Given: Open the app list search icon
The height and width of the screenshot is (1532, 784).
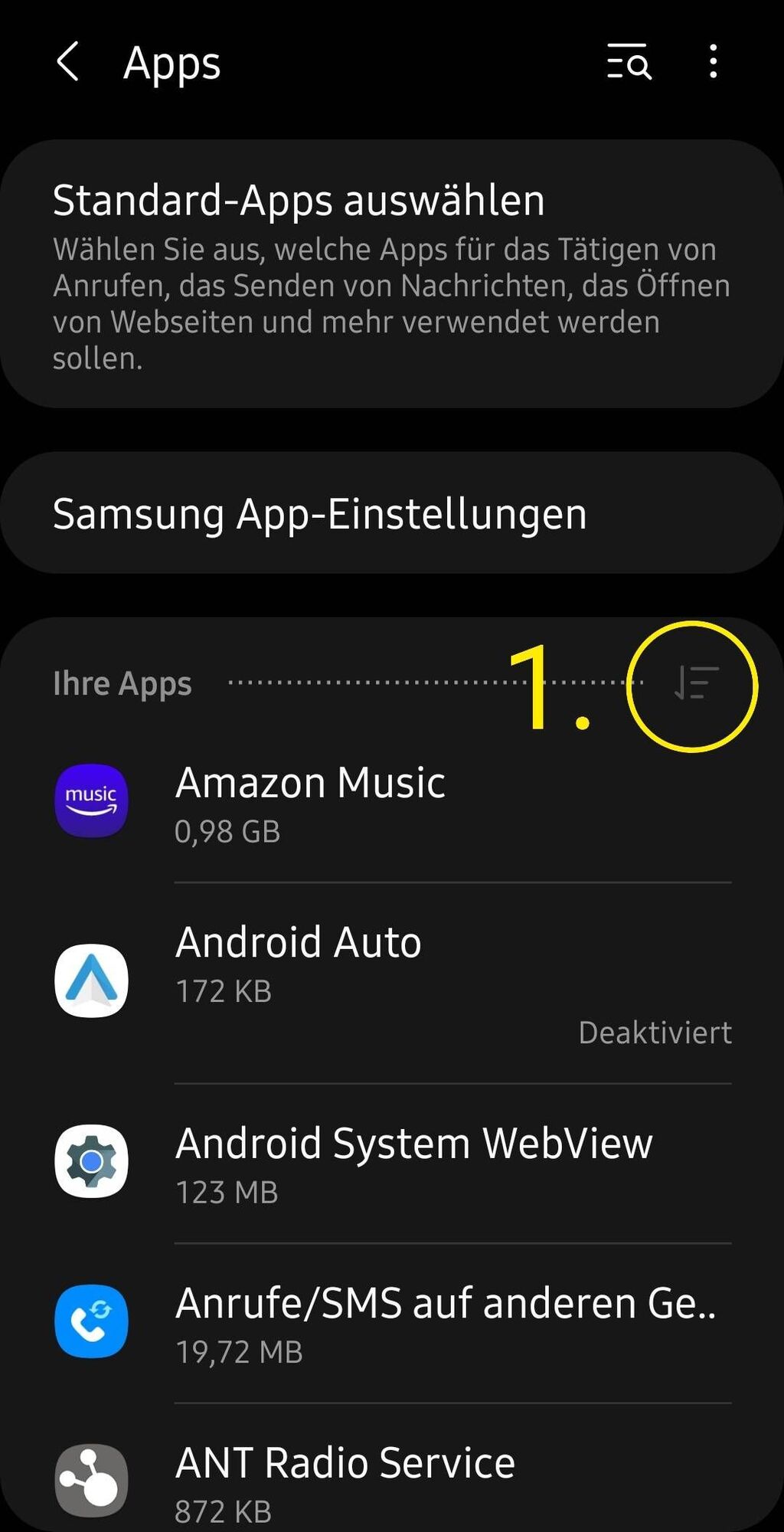Looking at the screenshot, I should pyautogui.click(x=629, y=61).
